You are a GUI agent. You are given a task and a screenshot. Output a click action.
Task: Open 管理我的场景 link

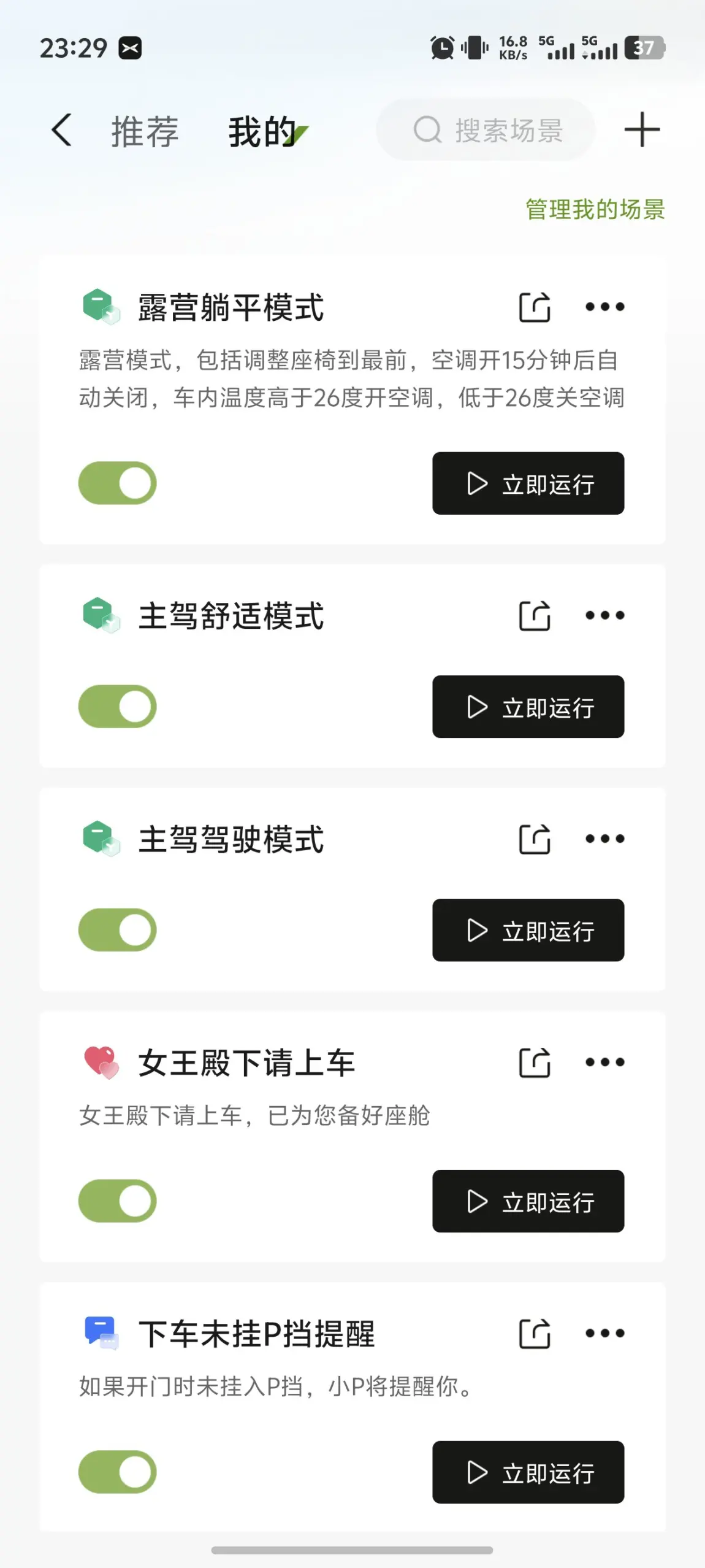595,209
